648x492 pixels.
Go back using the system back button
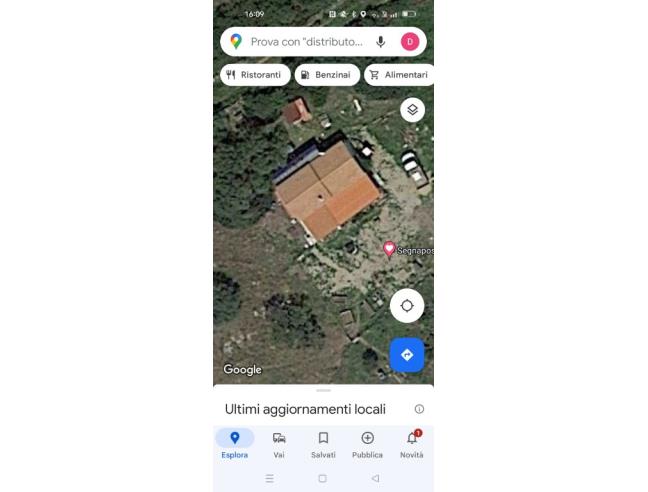click(x=376, y=479)
